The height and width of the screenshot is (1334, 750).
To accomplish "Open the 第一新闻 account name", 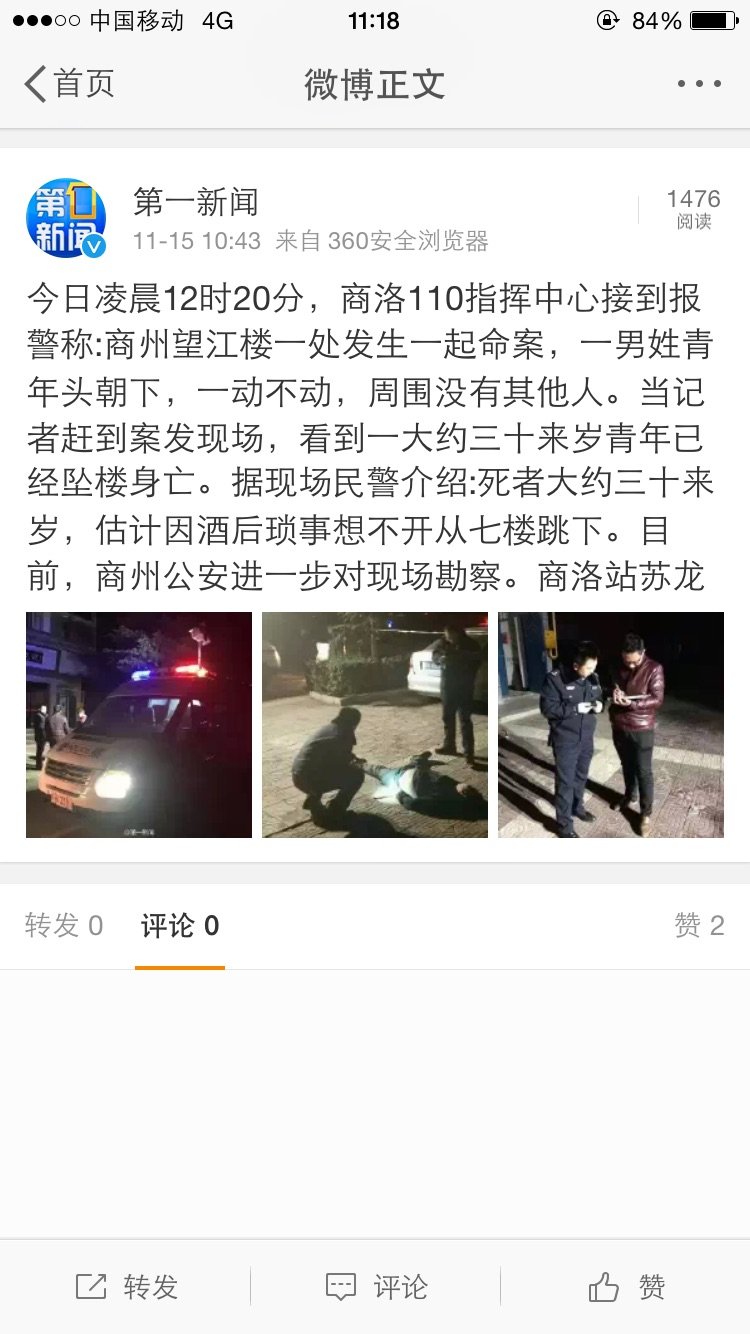I will click(196, 202).
